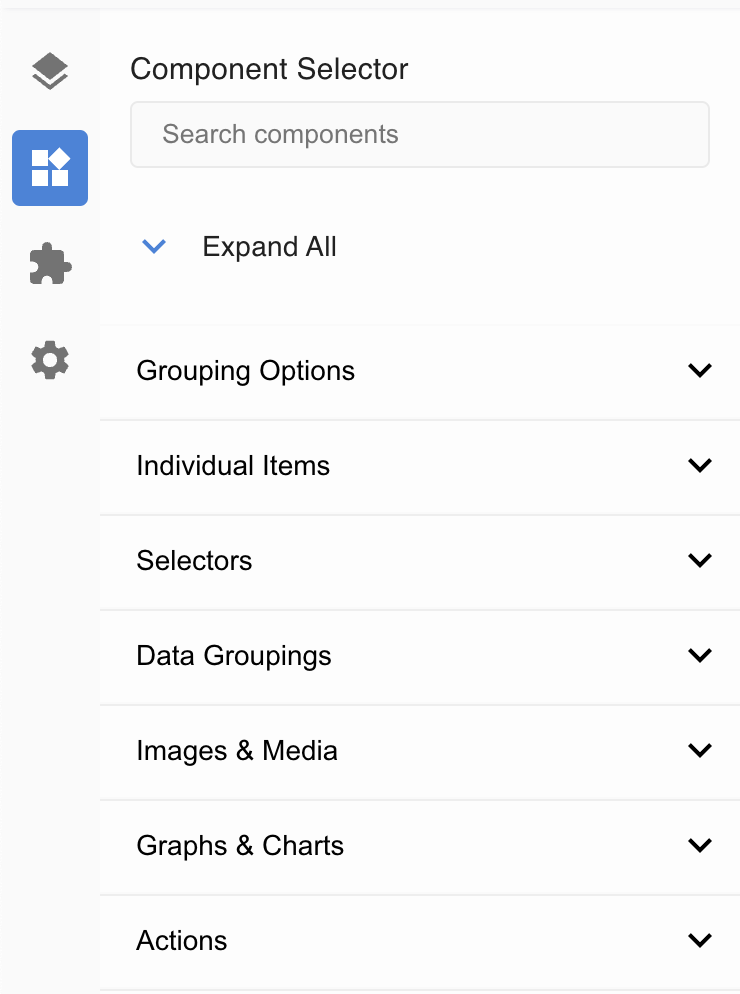Screen dimensions: 740x994
Task: Expand the Grouping Options section
Action: [x=420, y=371]
